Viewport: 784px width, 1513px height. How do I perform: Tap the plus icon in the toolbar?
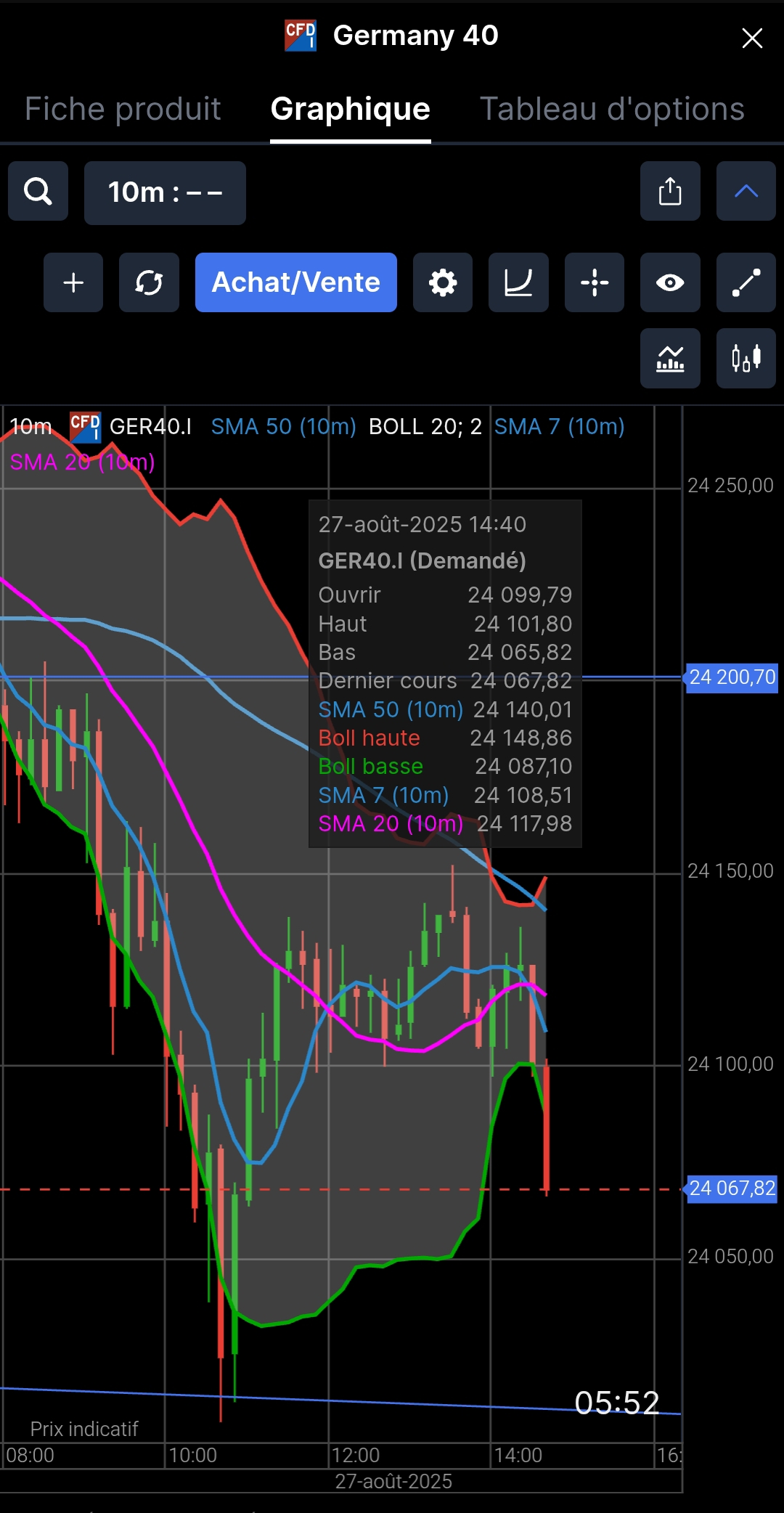pyautogui.click(x=73, y=282)
